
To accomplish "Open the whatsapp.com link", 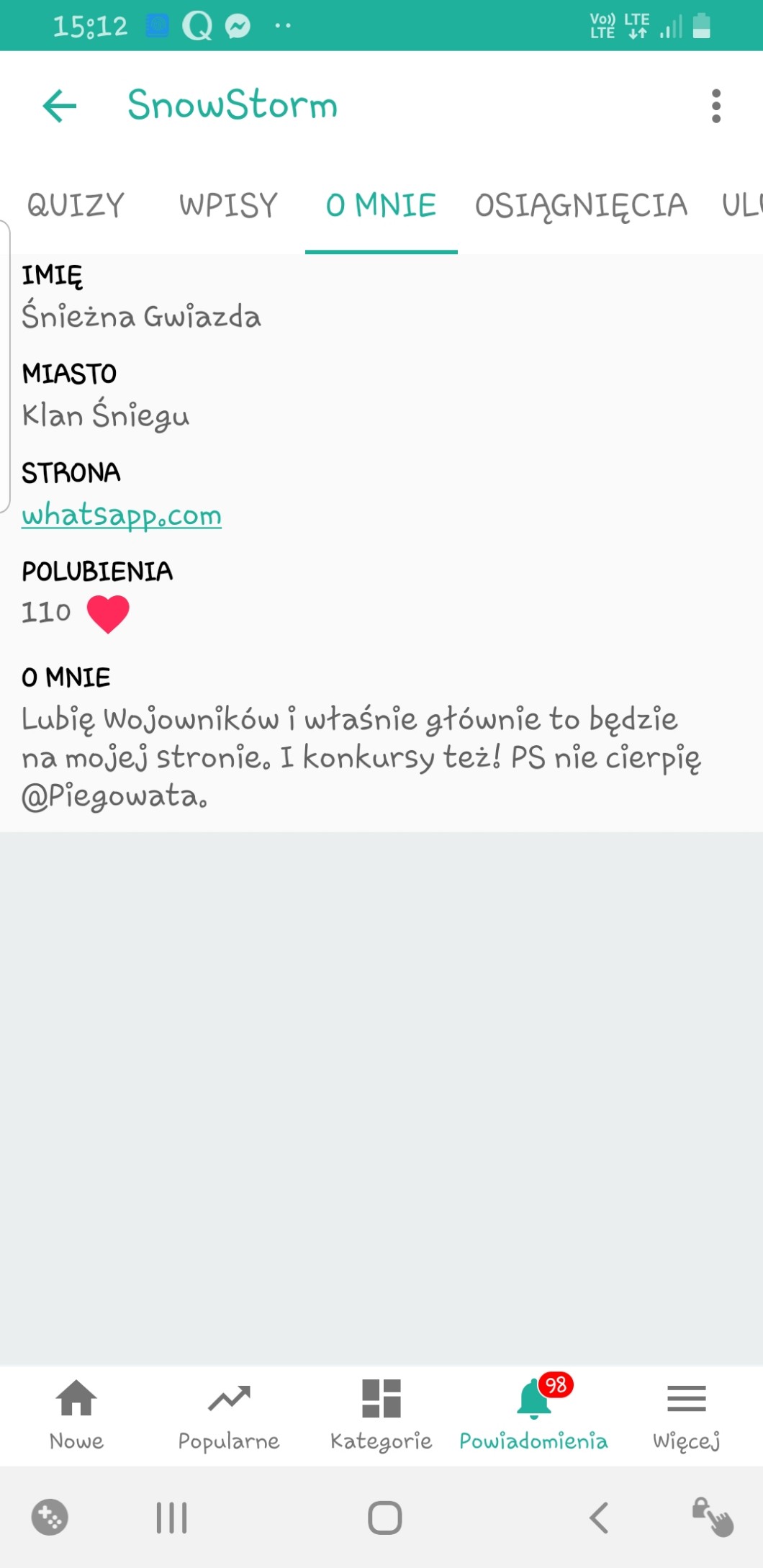I will (x=122, y=515).
